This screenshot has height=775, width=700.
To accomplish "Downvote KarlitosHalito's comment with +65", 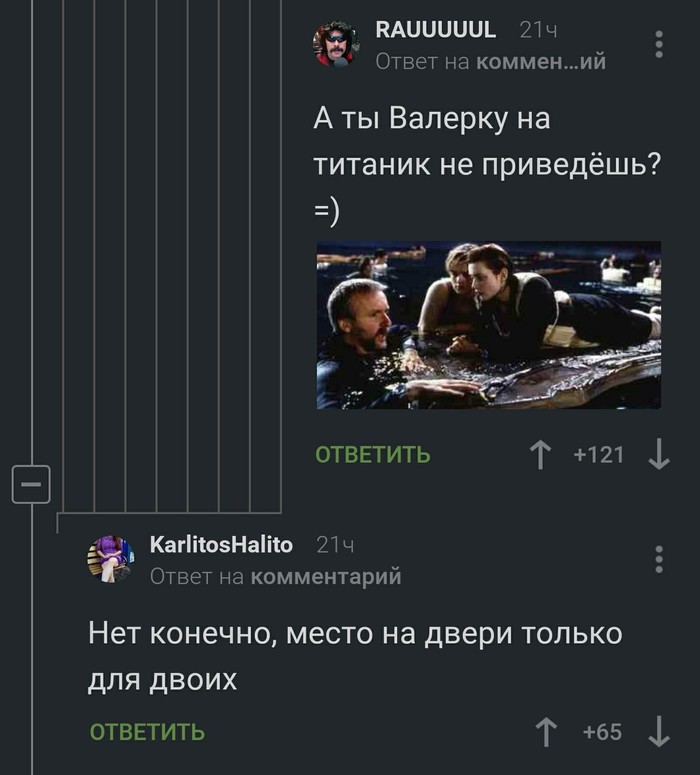I will click(x=658, y=733).
